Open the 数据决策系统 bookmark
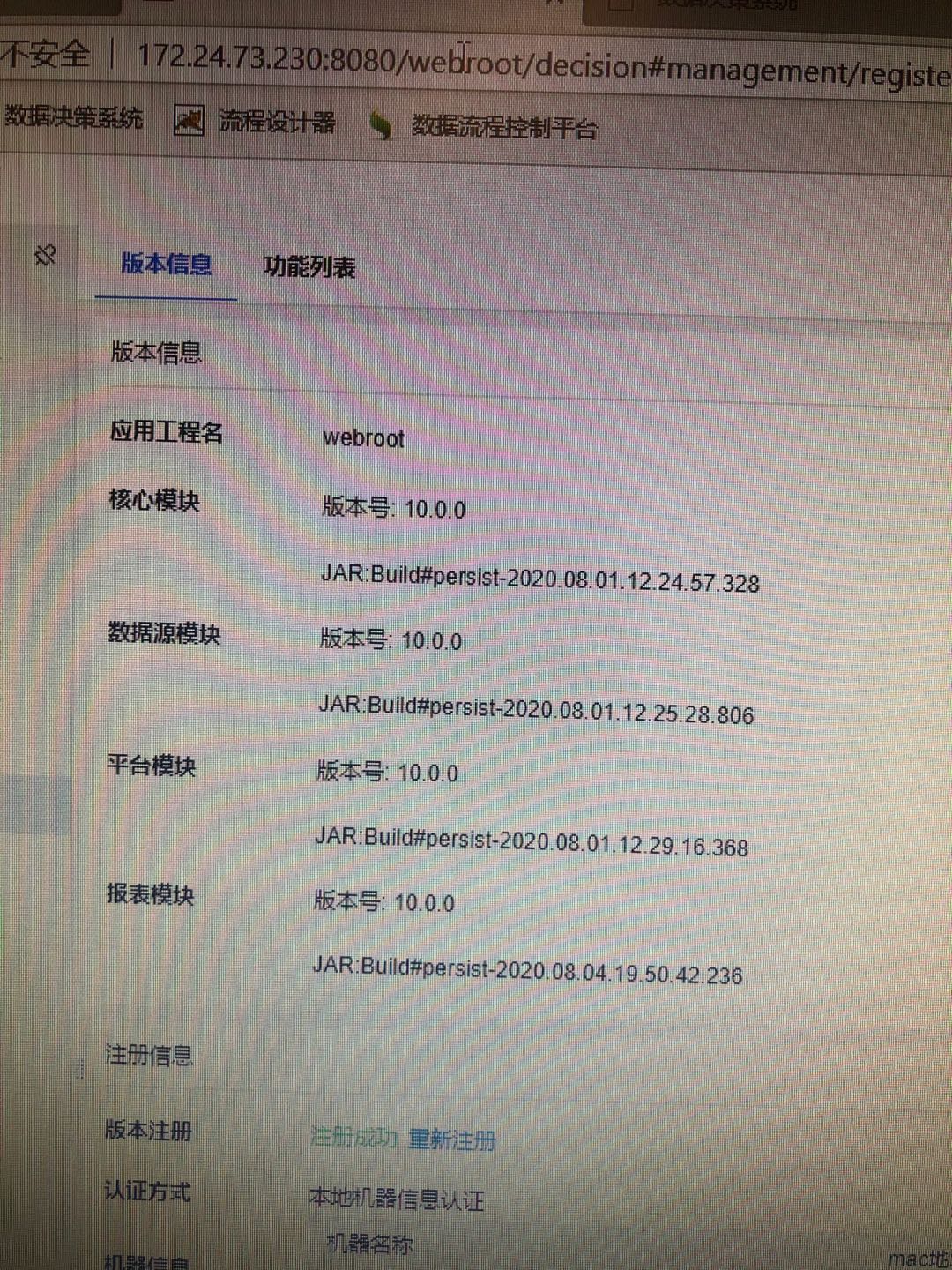Image resolution: width=952 pixels, height=1270 pixels. pos(73,117)
